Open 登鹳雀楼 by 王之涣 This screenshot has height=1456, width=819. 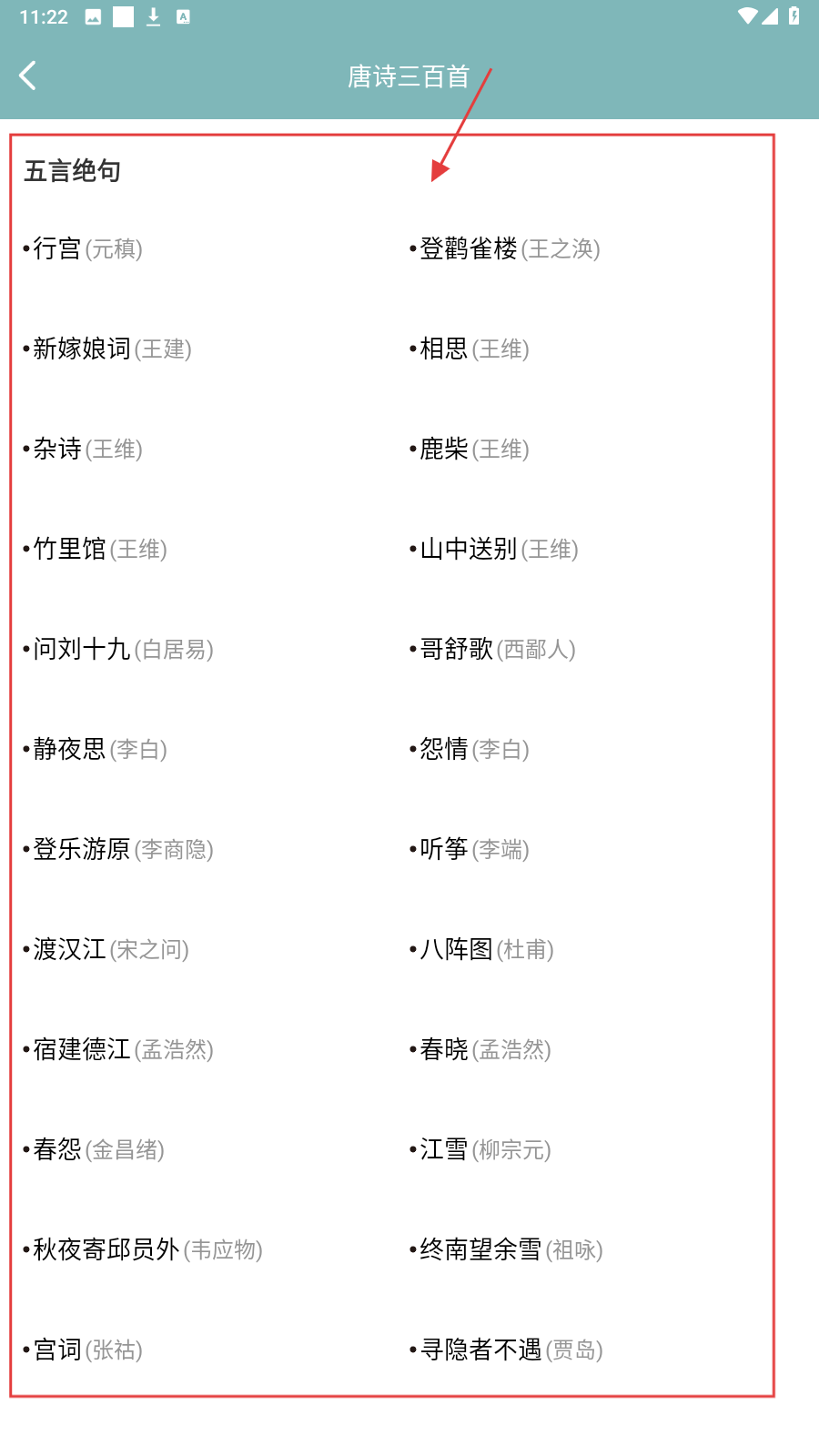click(x=506, y=248)
